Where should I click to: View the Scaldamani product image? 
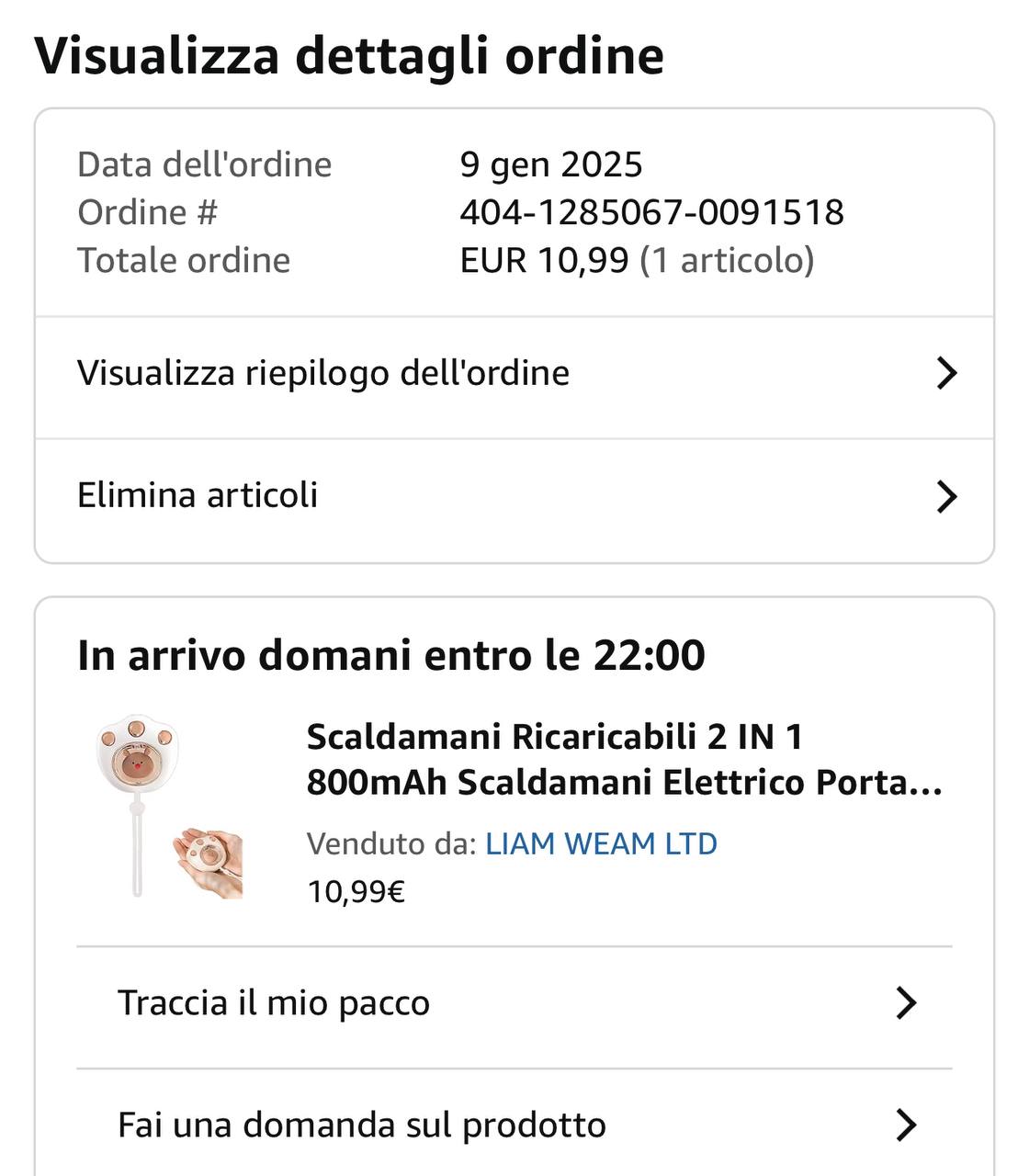(170, 807)
